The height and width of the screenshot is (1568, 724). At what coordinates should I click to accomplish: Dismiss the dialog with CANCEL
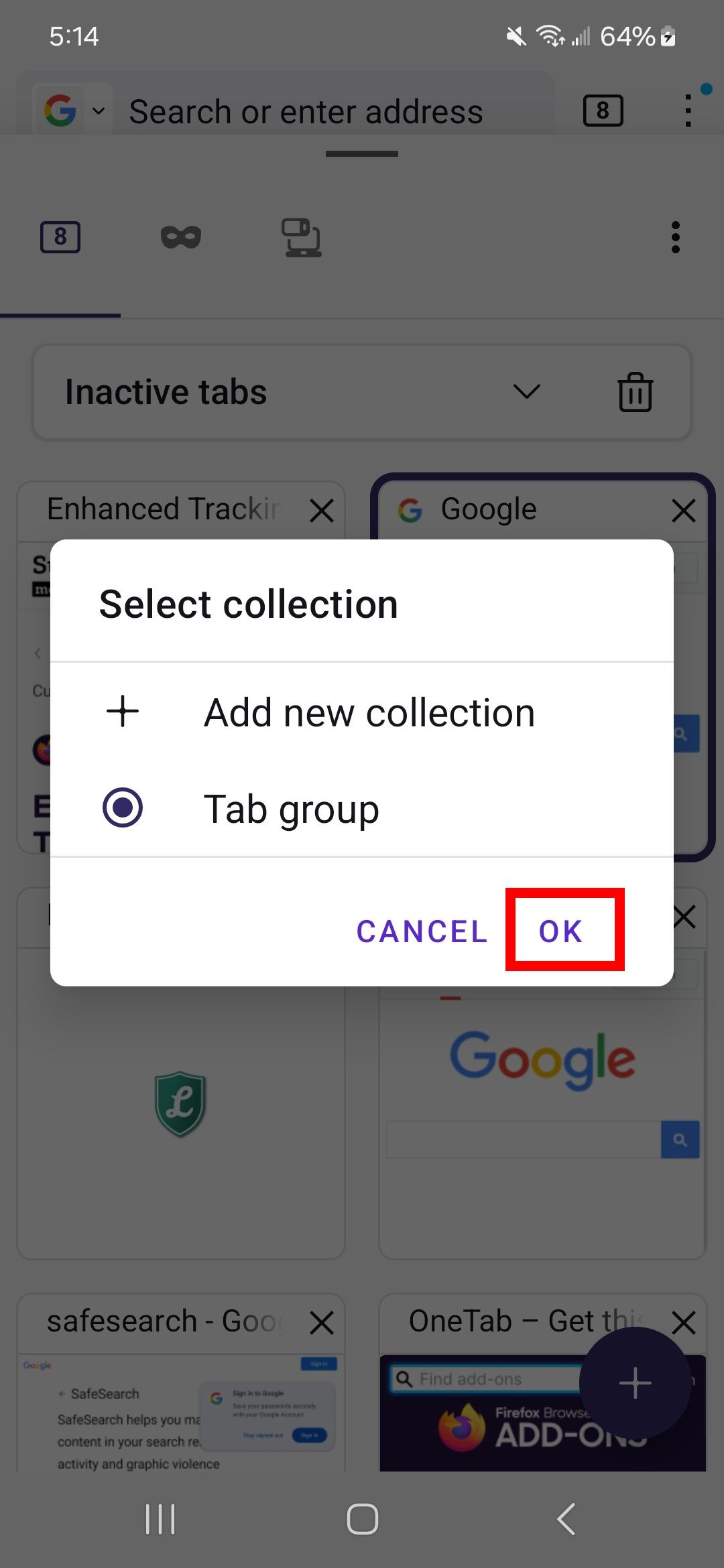point(421,930)
